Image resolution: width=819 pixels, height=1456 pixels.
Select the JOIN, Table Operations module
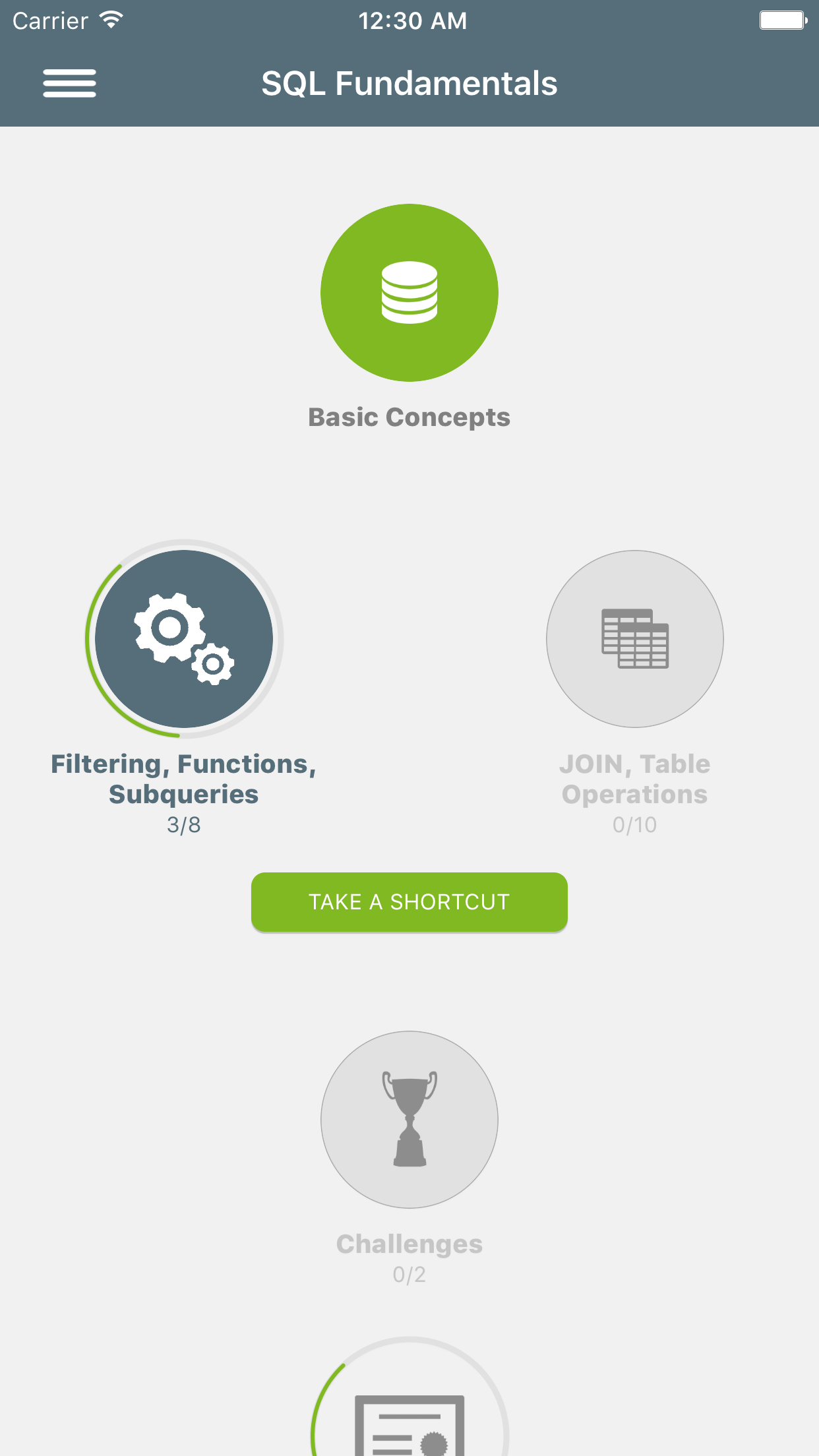[634, 639]
